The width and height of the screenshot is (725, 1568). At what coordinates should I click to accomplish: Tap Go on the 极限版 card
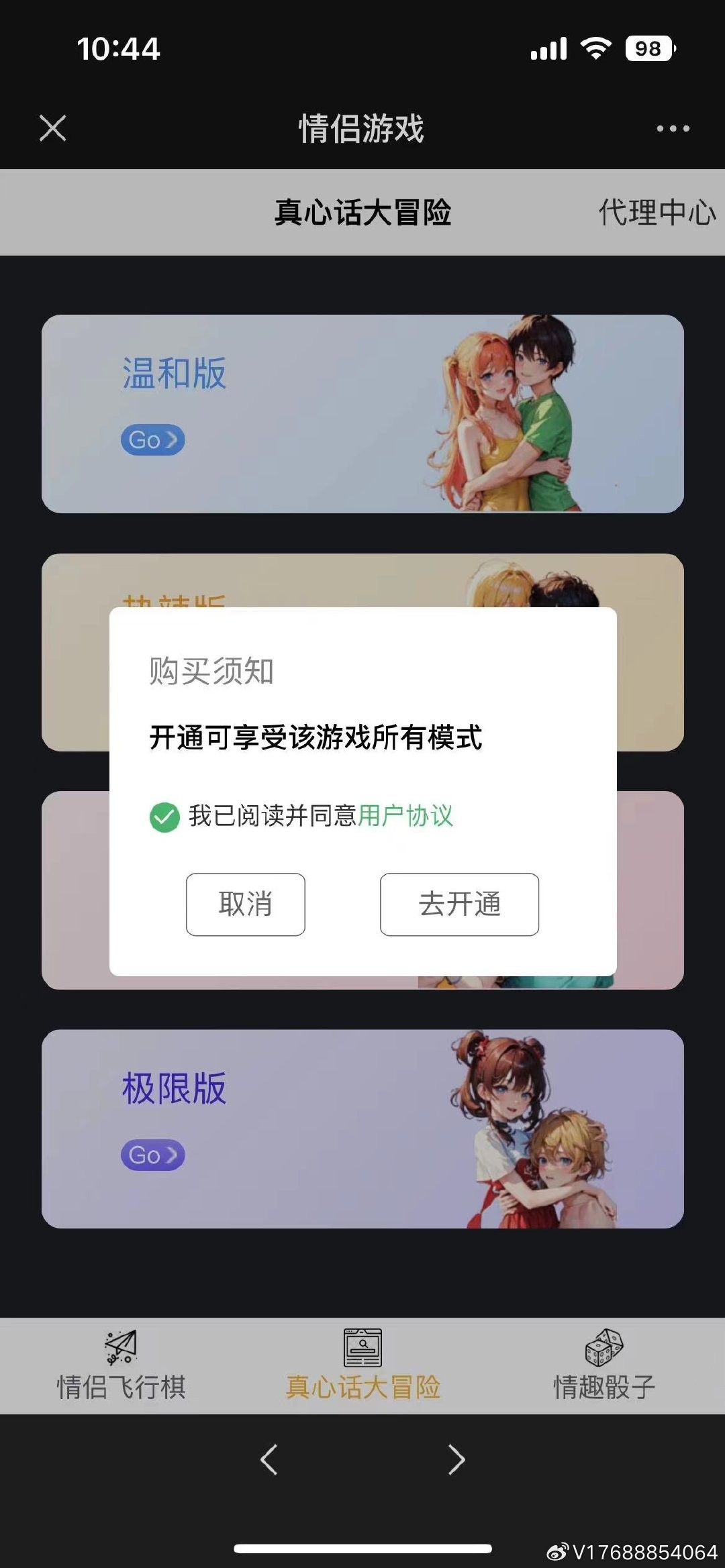click(152, 1155)
